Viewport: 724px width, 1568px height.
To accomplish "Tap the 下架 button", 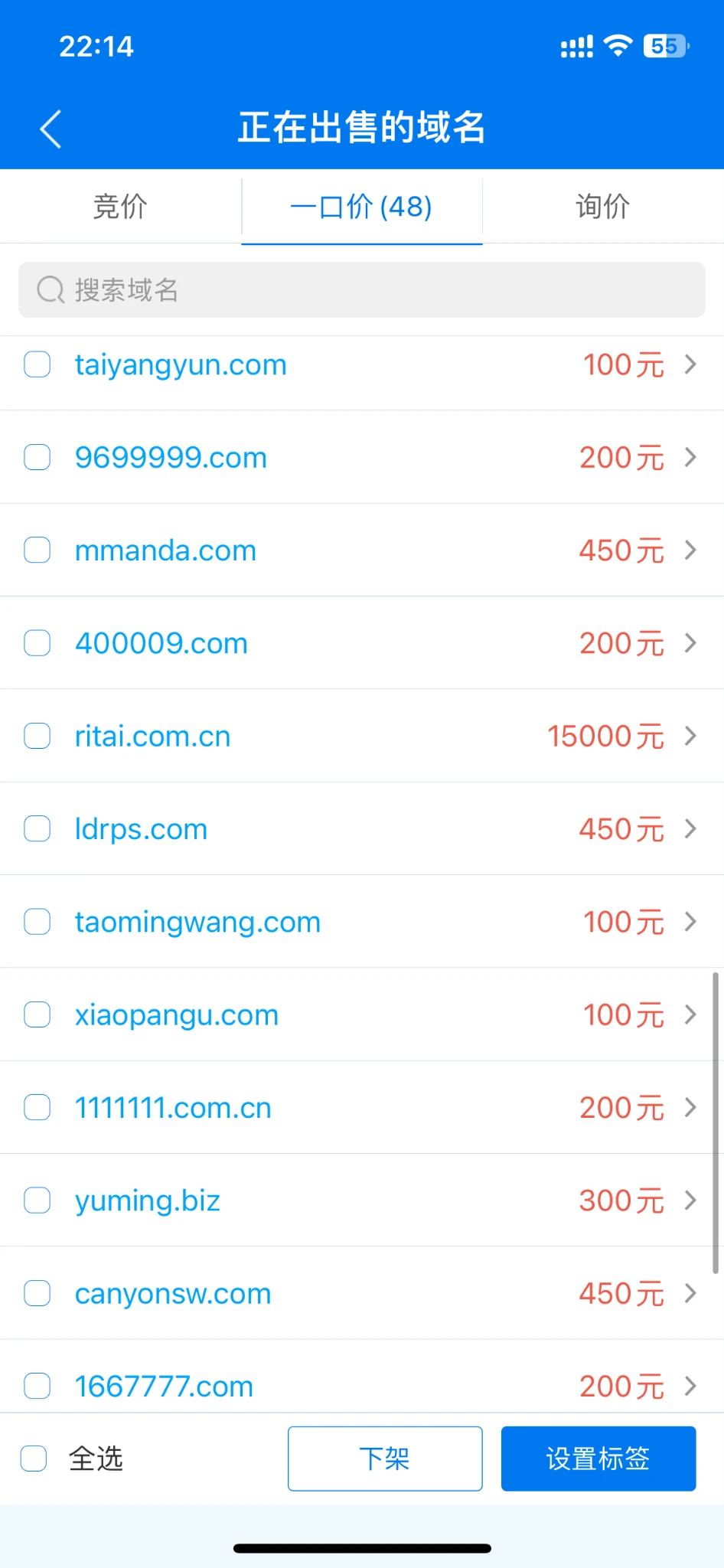I will tap(385, 1459).
